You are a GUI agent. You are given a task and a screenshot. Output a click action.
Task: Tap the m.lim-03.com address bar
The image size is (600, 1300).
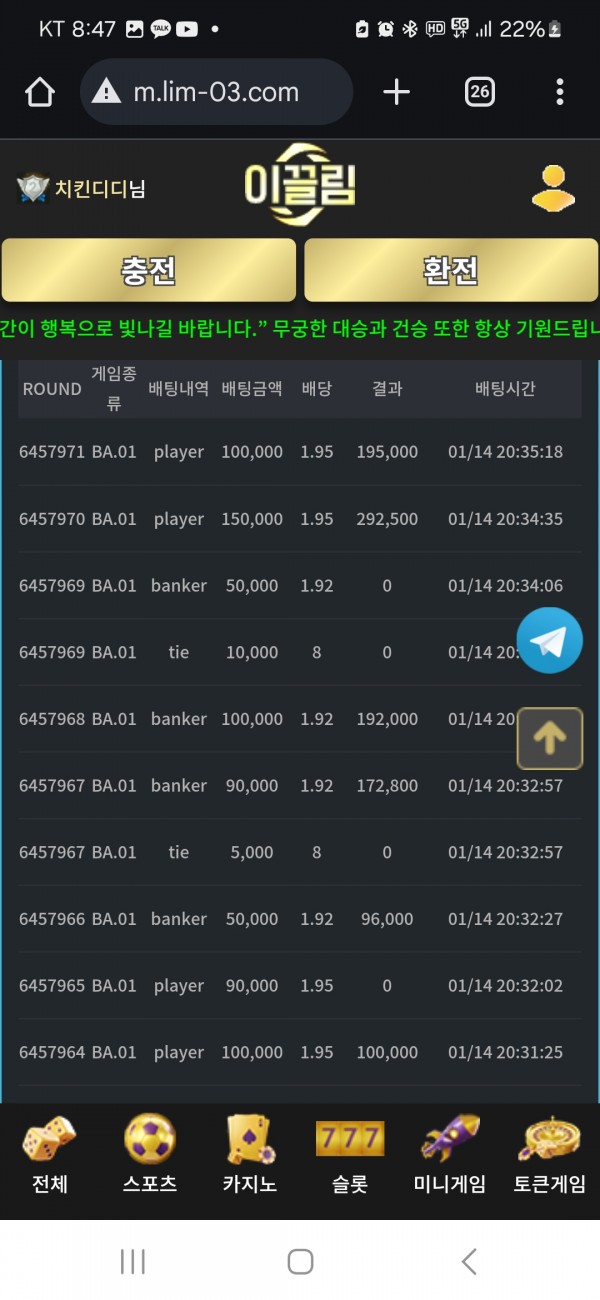click(216, 93)
